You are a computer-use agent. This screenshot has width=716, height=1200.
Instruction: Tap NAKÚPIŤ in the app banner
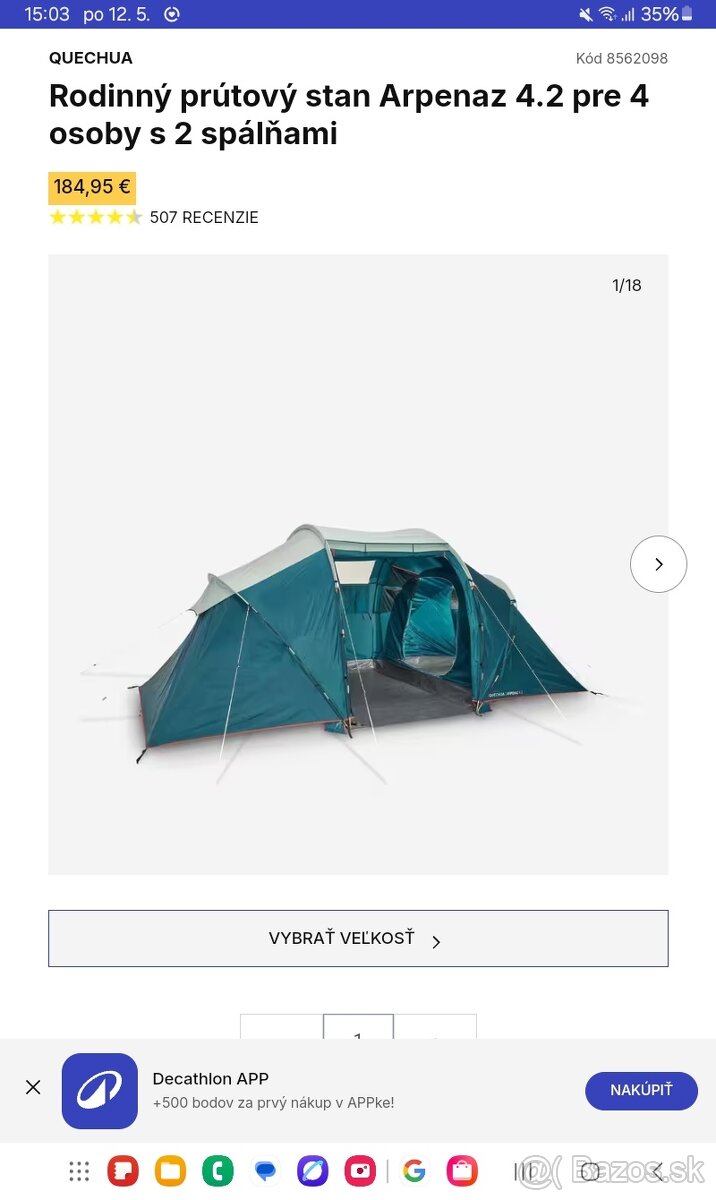pos(641,1090)
